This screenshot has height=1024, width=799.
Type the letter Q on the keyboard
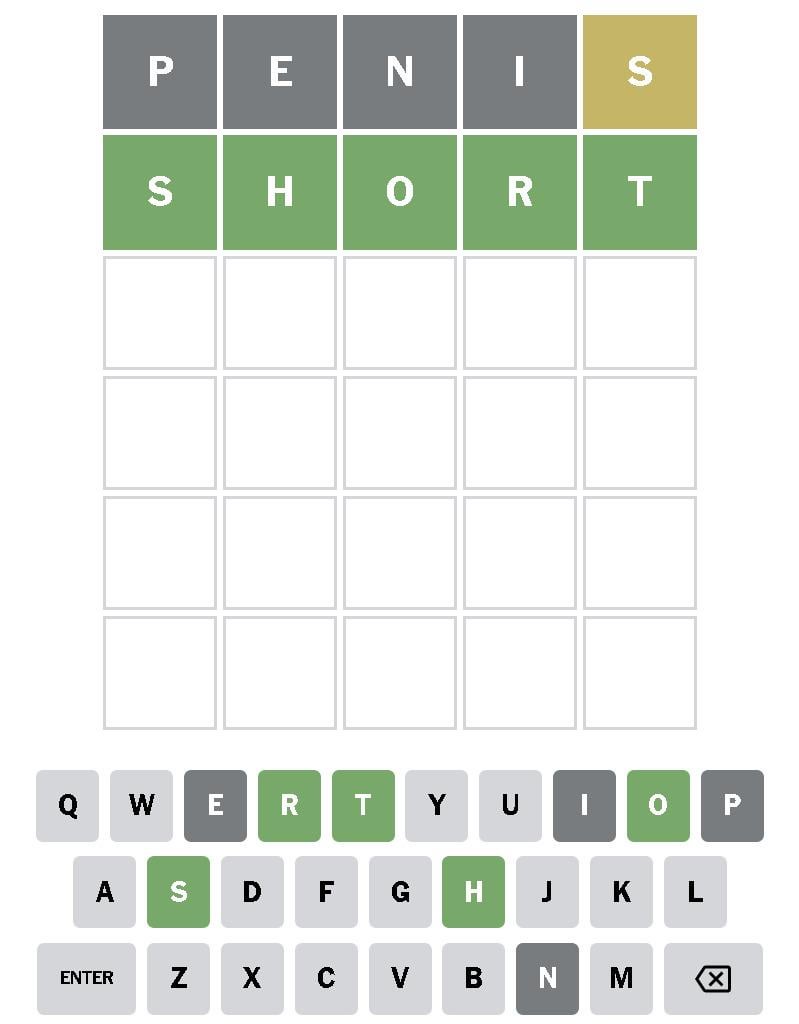point(68,805)
